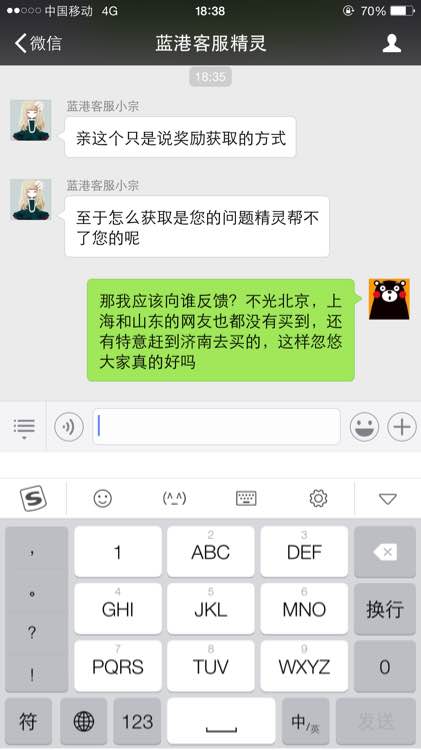The image size is (421, 750).
Task: Open the 符 symbols key
Action: [x=28, y=721]
